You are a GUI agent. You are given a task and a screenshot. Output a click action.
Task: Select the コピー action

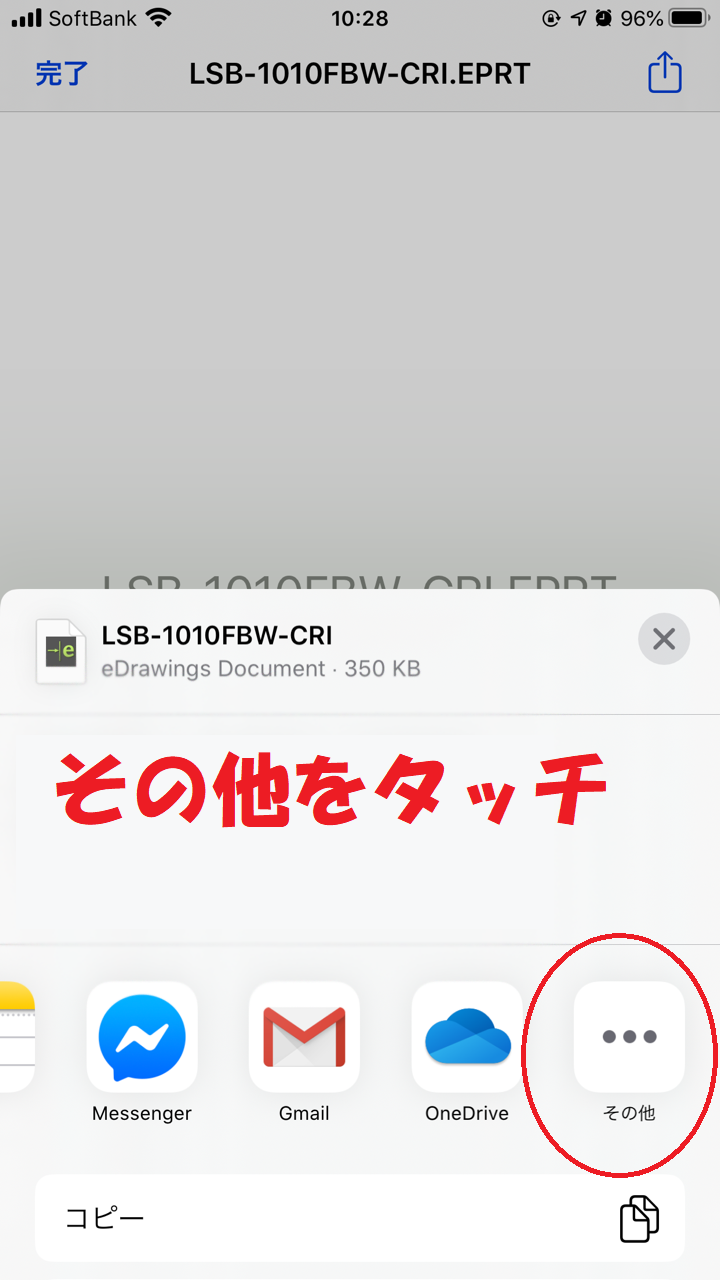(360, 1218)
